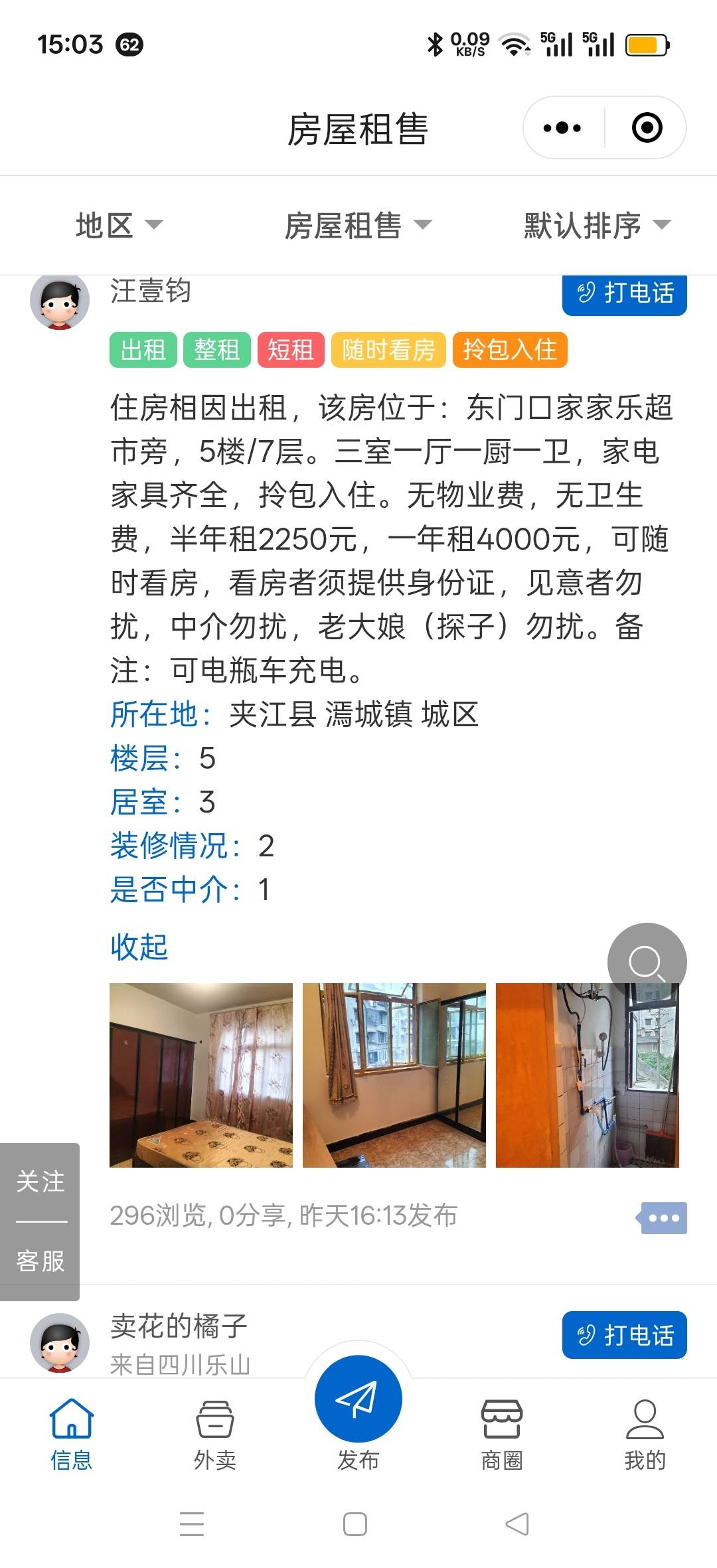Expand the 地区 filter dropdown
Screen dimensions: 717x1568
119,226
